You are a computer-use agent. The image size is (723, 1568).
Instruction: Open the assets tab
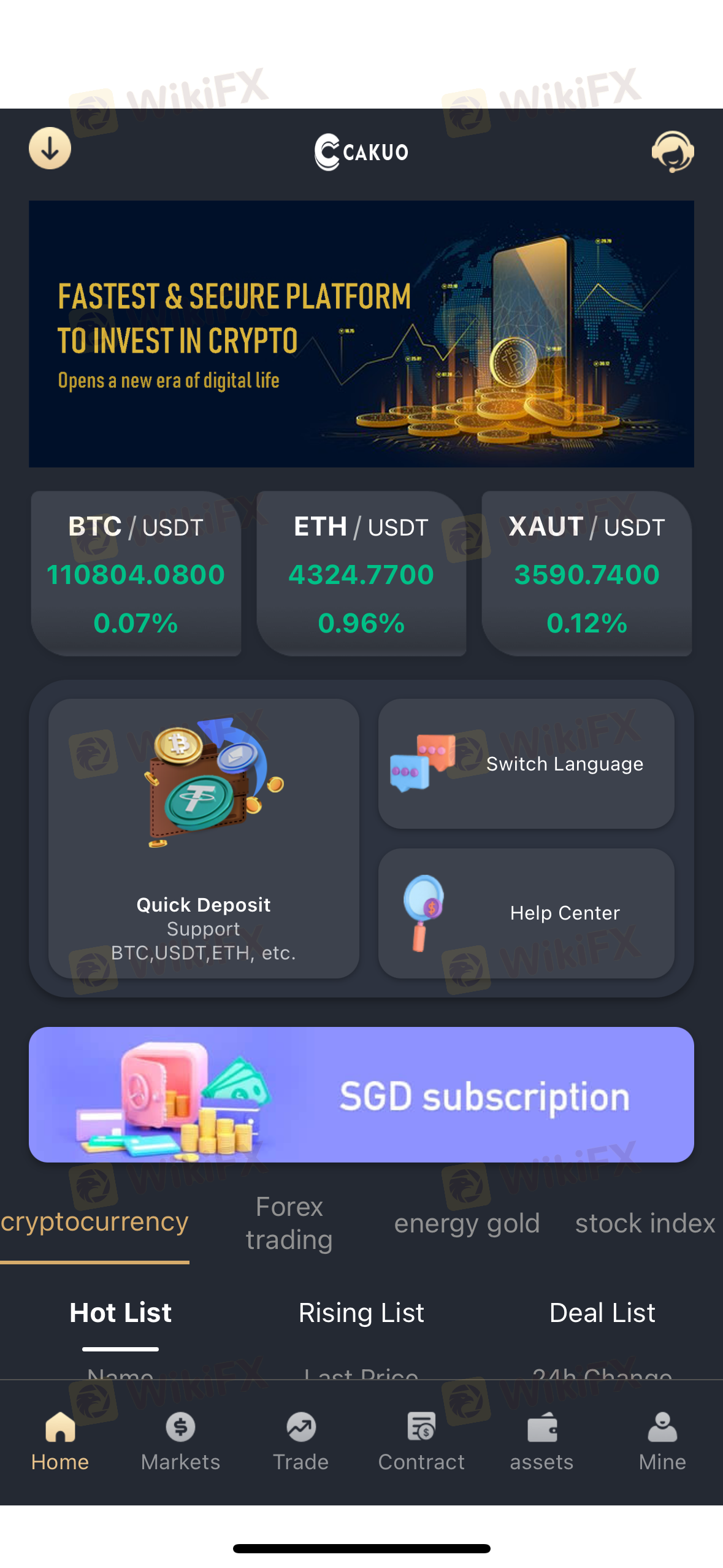click(x=541, y=1442)
